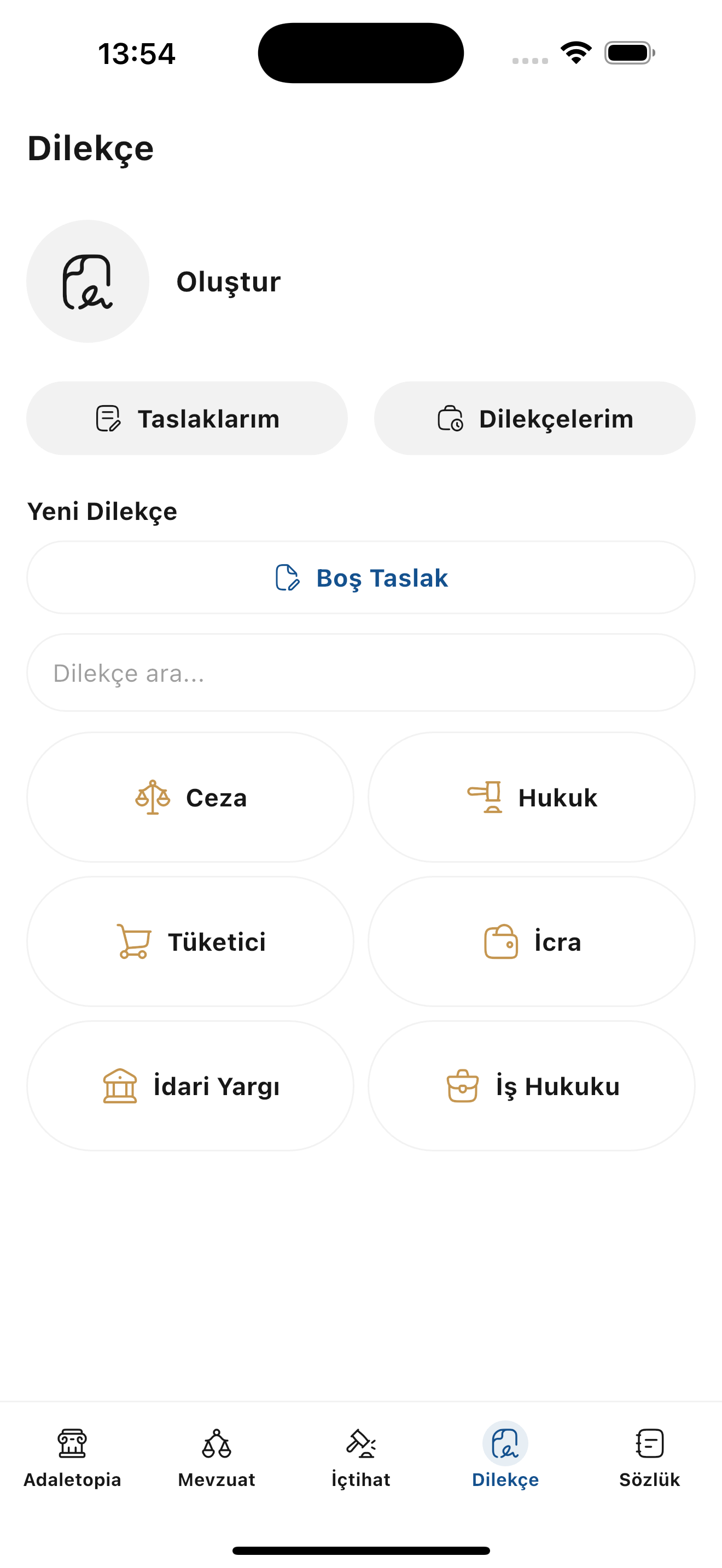Tap the gavel icon next to Hukuk
The height and width of the screenshot is (1568, 722).
(485, 797)
